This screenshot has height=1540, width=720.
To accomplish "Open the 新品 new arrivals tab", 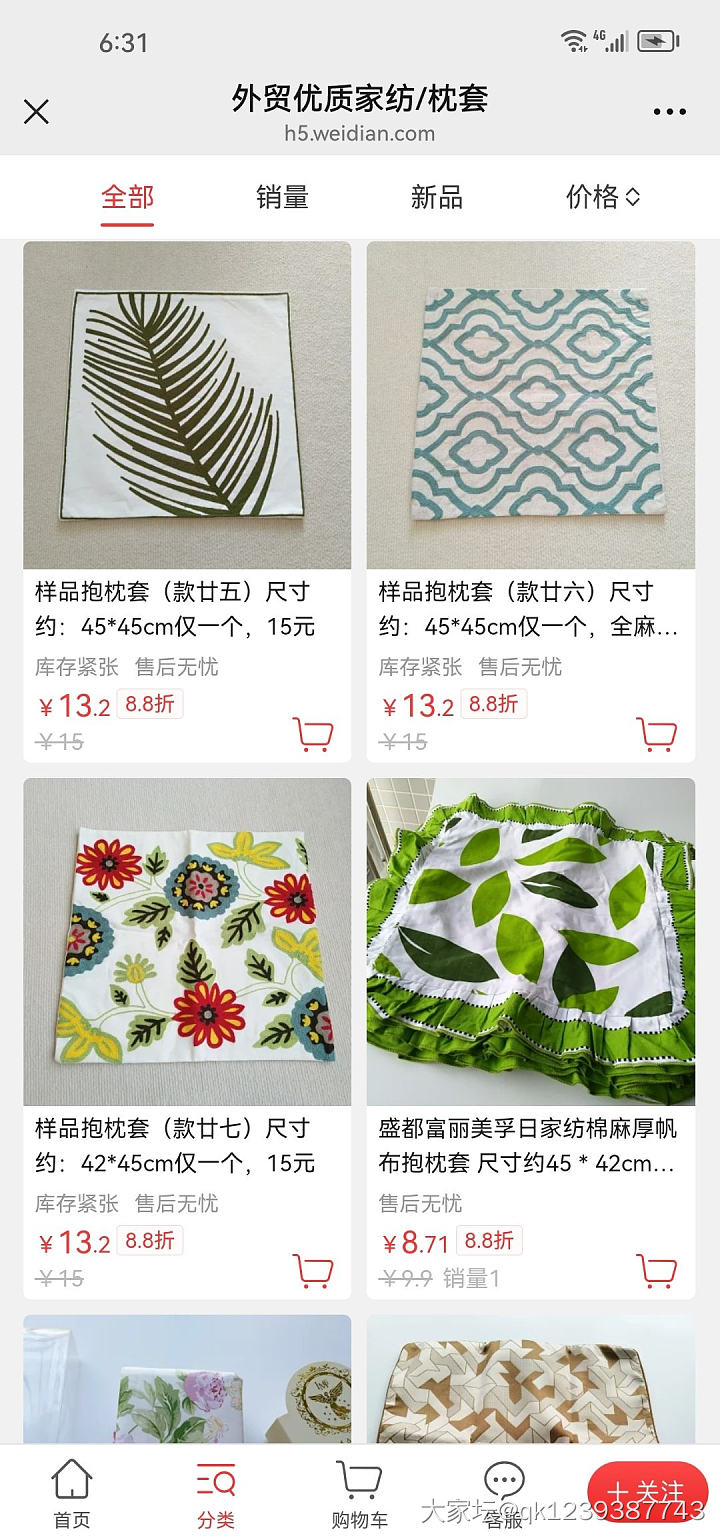I will coord(436,197).
